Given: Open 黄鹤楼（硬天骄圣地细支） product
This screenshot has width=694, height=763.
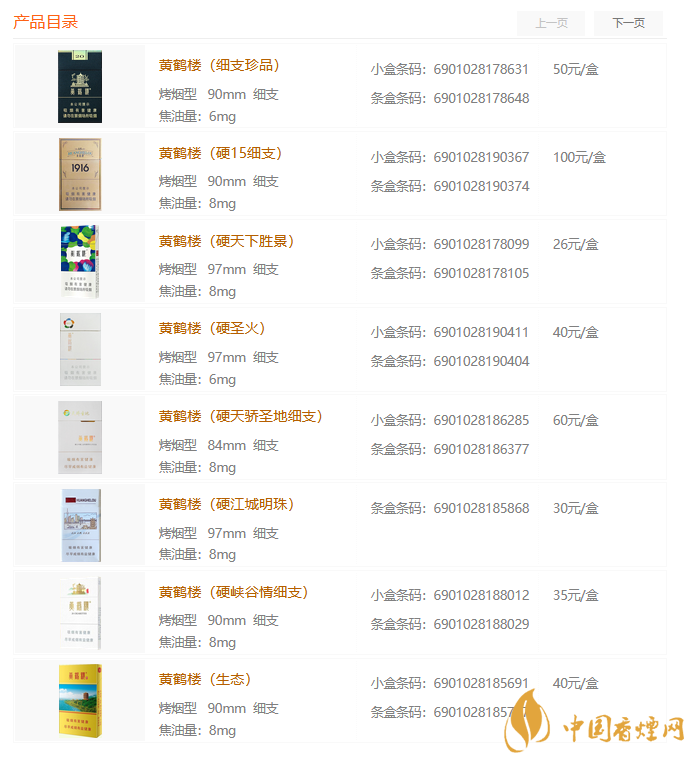Looking at the screenshot, I should [241, 417].
